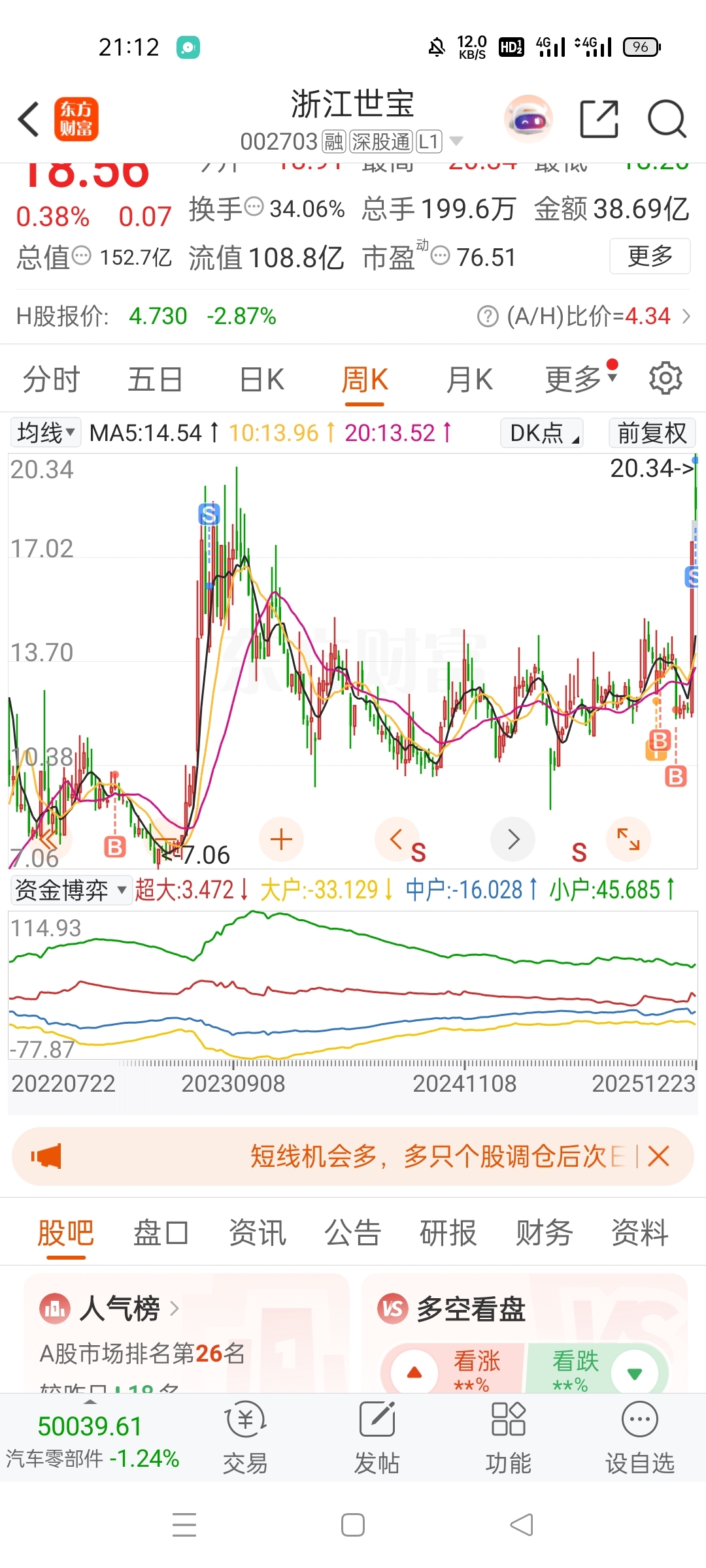Switch to the 分时 chart

pos(51,380)
